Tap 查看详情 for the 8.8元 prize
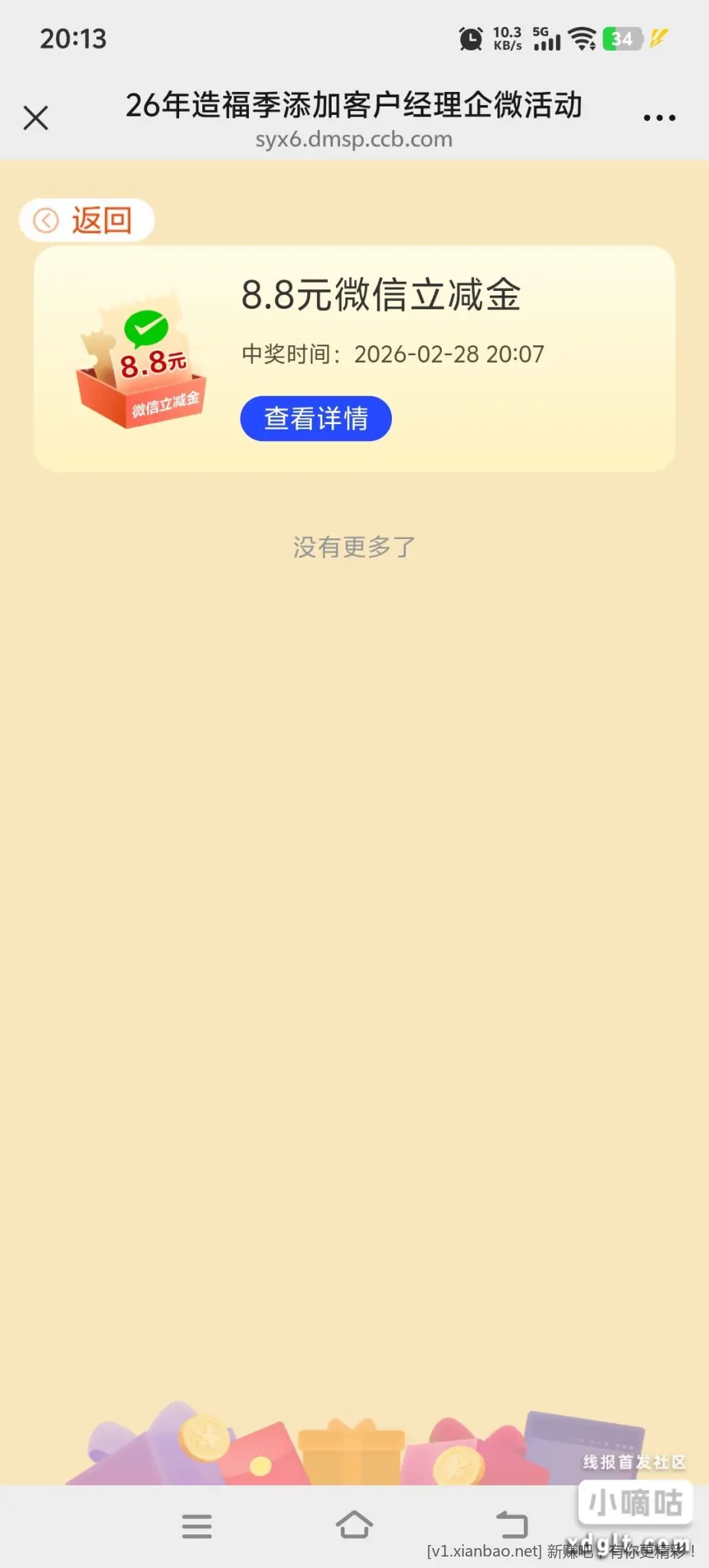 [x=315, y=419]
